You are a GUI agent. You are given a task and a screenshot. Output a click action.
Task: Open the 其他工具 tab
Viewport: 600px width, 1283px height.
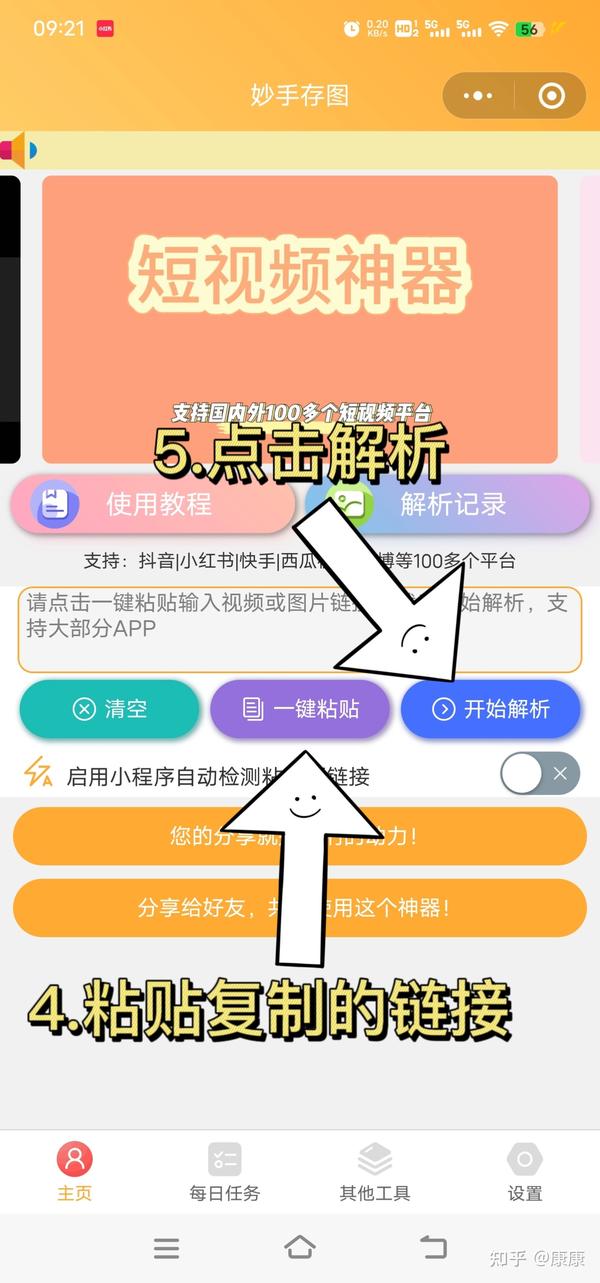374,1172
